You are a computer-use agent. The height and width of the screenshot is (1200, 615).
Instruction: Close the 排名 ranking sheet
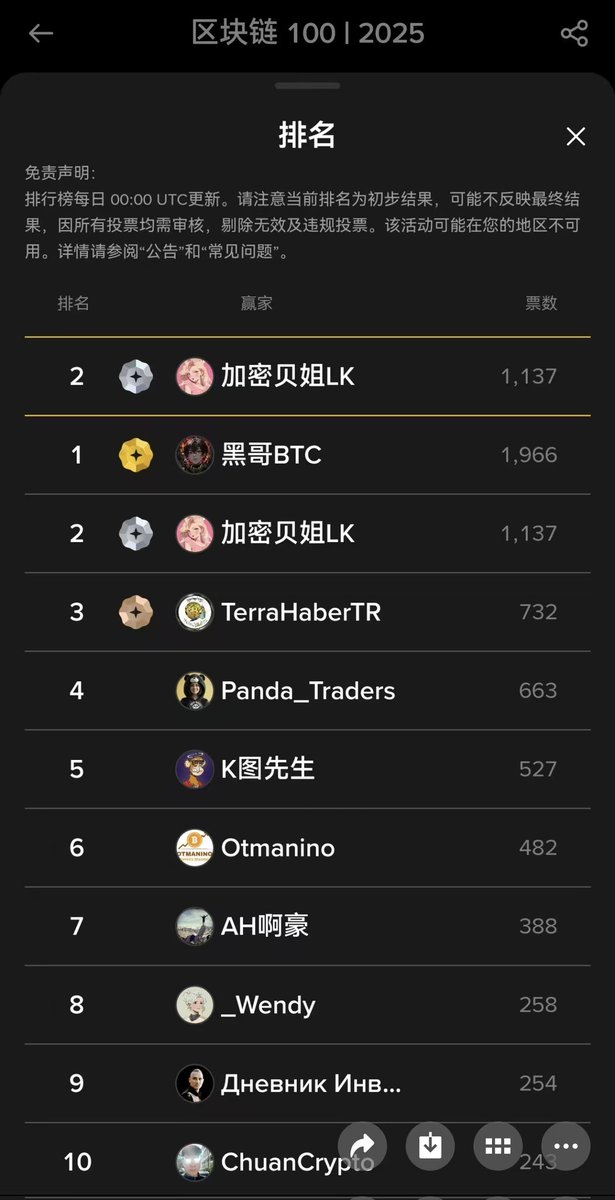pyautogui.click(x=576, y=137)
